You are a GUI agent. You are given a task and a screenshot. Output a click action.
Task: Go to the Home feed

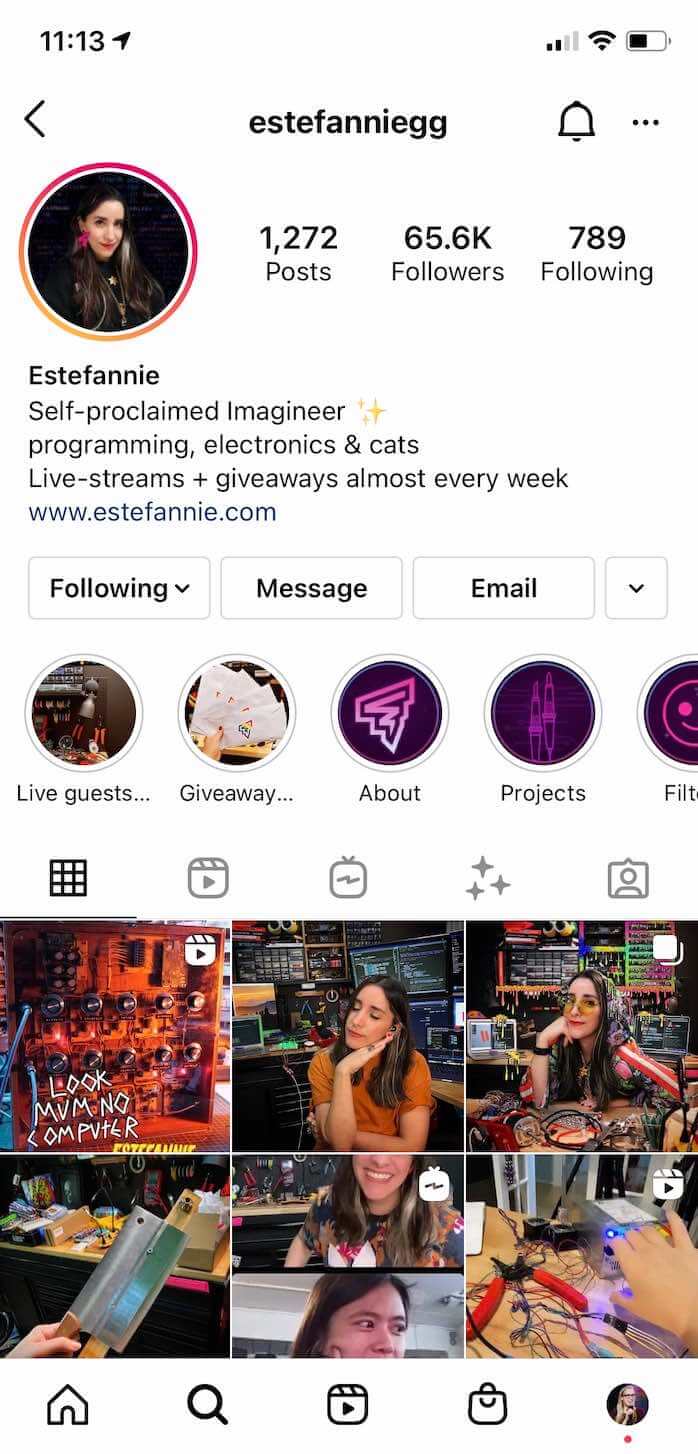pyautogui.click(x=68, y=1406)
